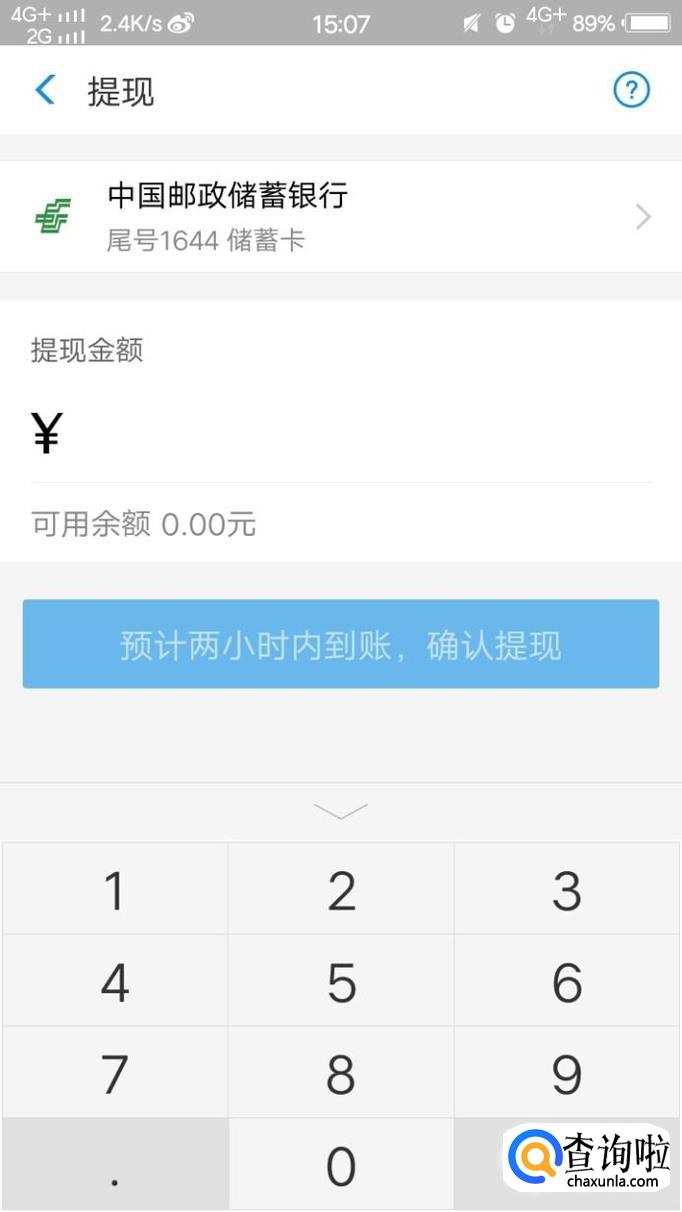The image size is (682, 1212).
Task: Enter digit 9 on keypad
Action: pyautogui.click(x=567, y=1073)
